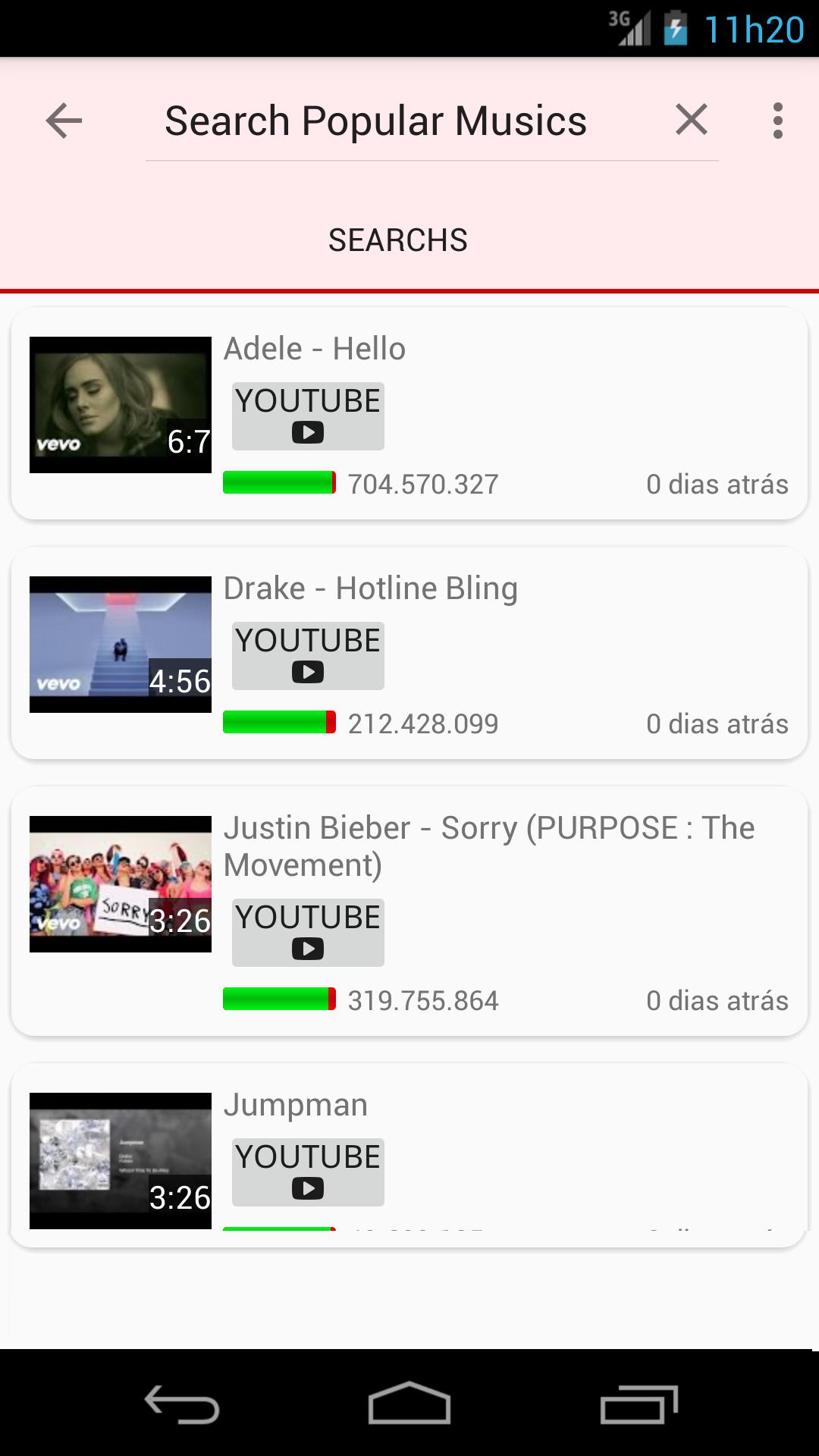The image size is (819, 1456).
Task: Open the Adele - Hello result title
Action: [314, 348]
